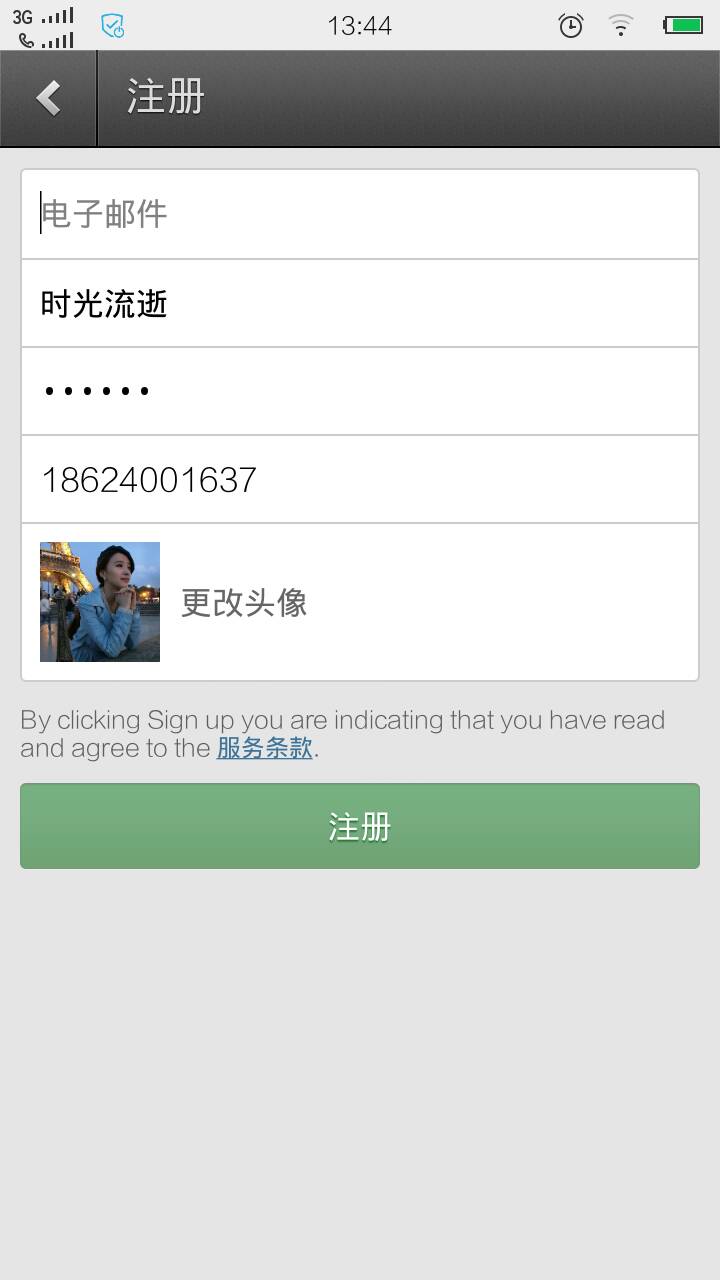Tap the alarm clock icon in status bar
Image resolution: width=720 pixels, height=1280 pixels.
pyautogui.click(x=569, y=26)
